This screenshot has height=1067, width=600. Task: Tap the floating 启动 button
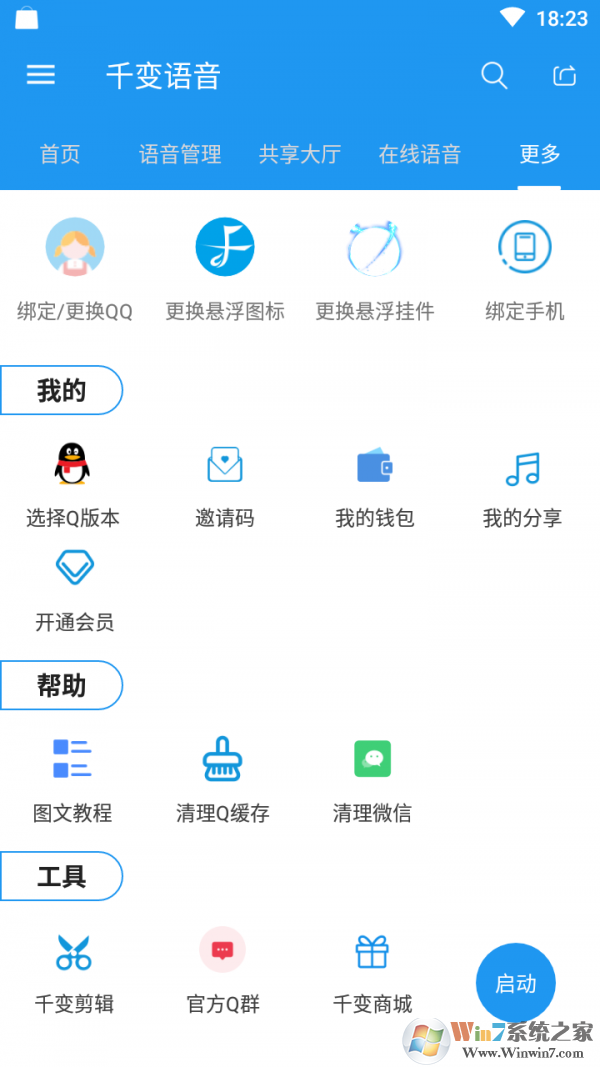pyautogui.click(x=516, y=983)
